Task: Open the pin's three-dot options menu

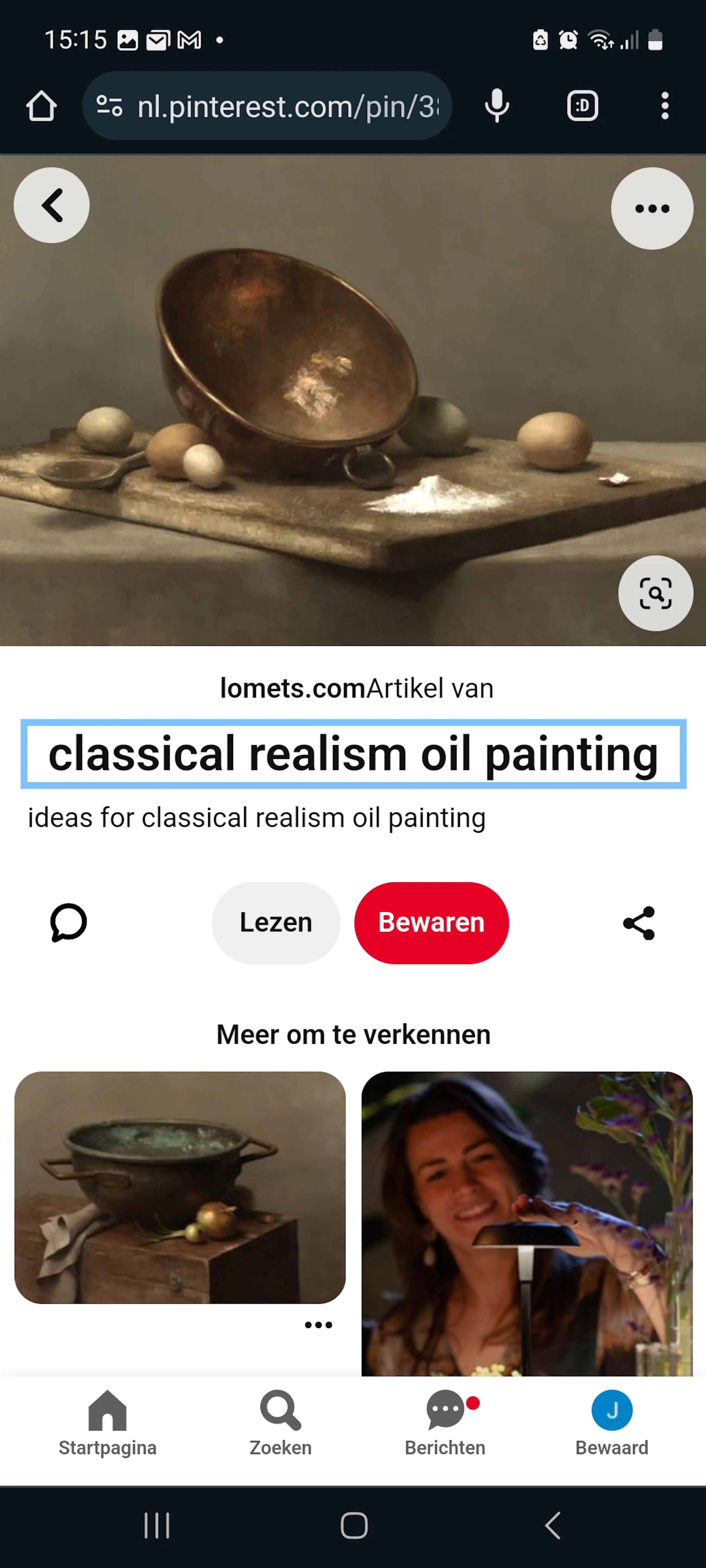Action: pos(652,209)
